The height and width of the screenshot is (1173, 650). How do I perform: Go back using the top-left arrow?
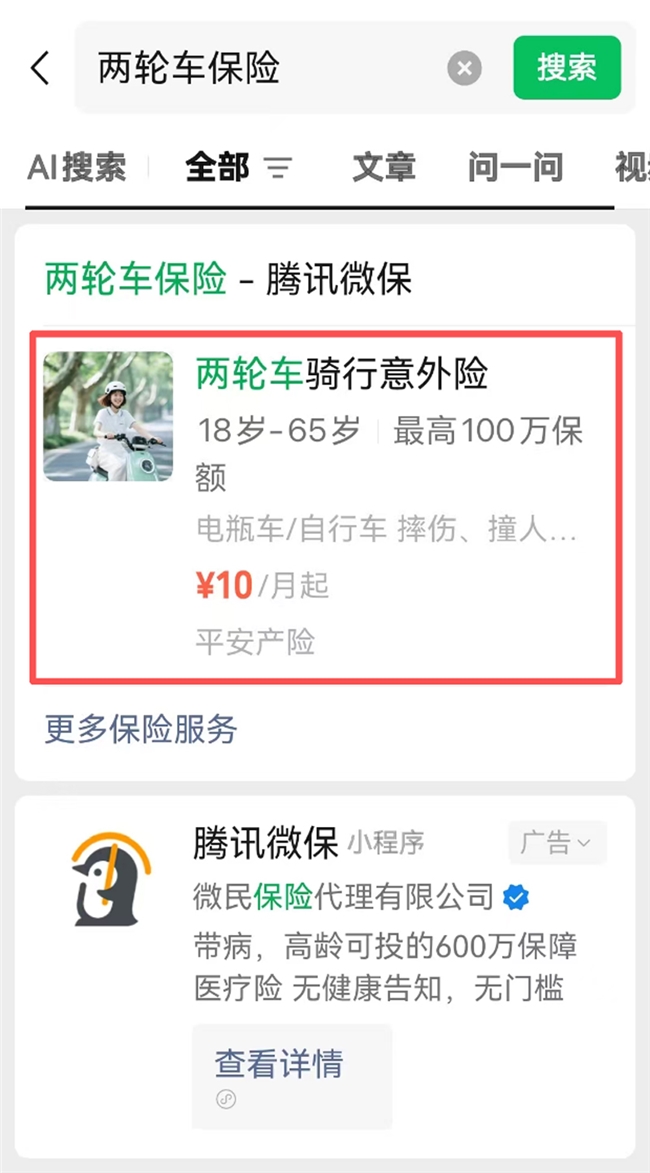coord(40,68)
